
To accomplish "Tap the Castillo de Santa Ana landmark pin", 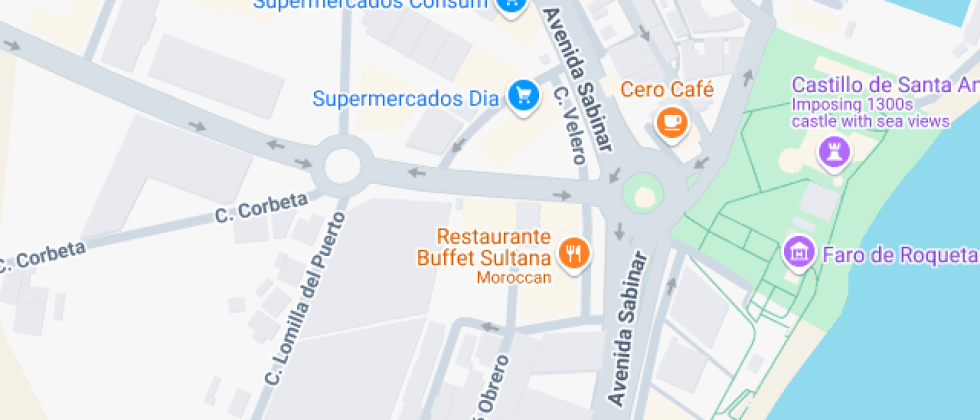I will (834, 152).
